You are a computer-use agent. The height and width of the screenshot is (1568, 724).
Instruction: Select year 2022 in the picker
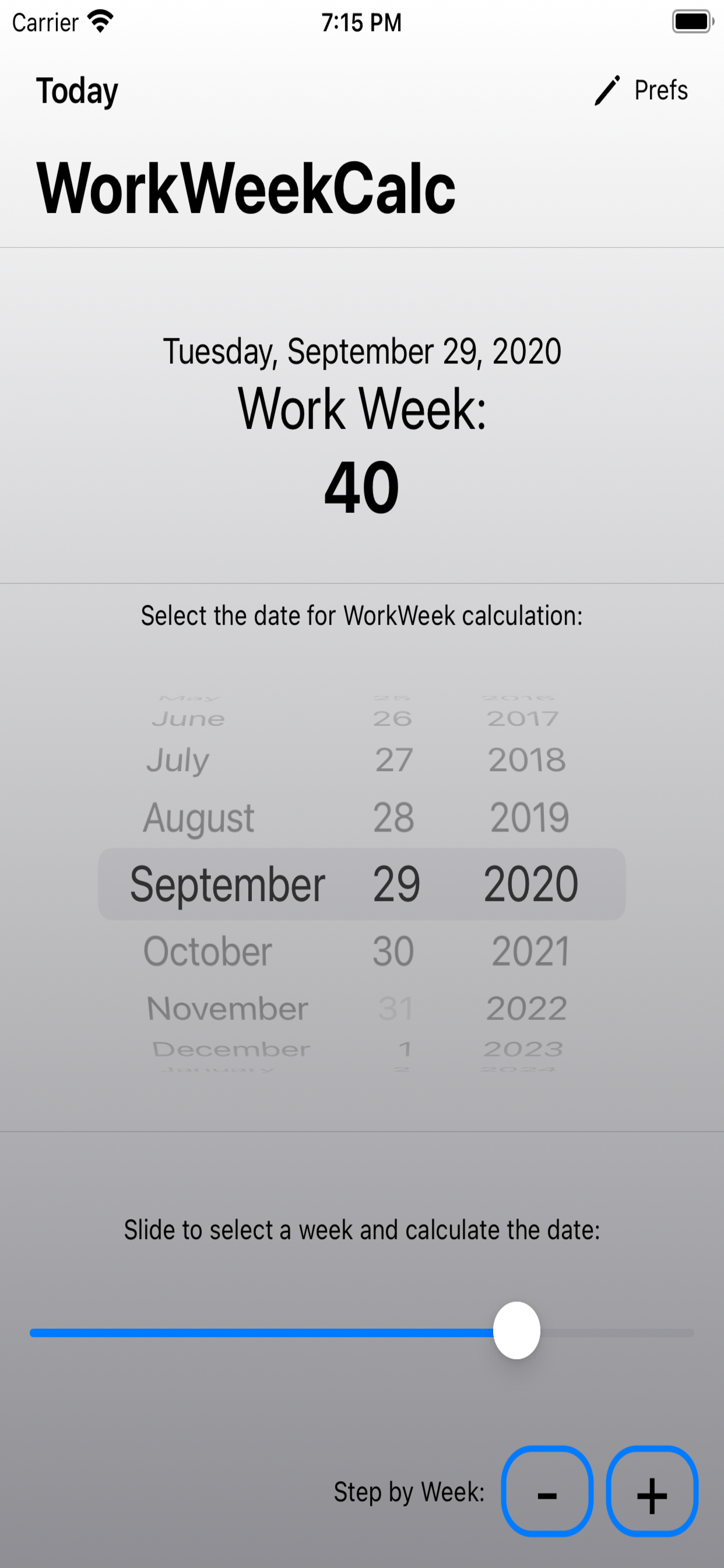pyautogui.click(x=527, y=1009)
